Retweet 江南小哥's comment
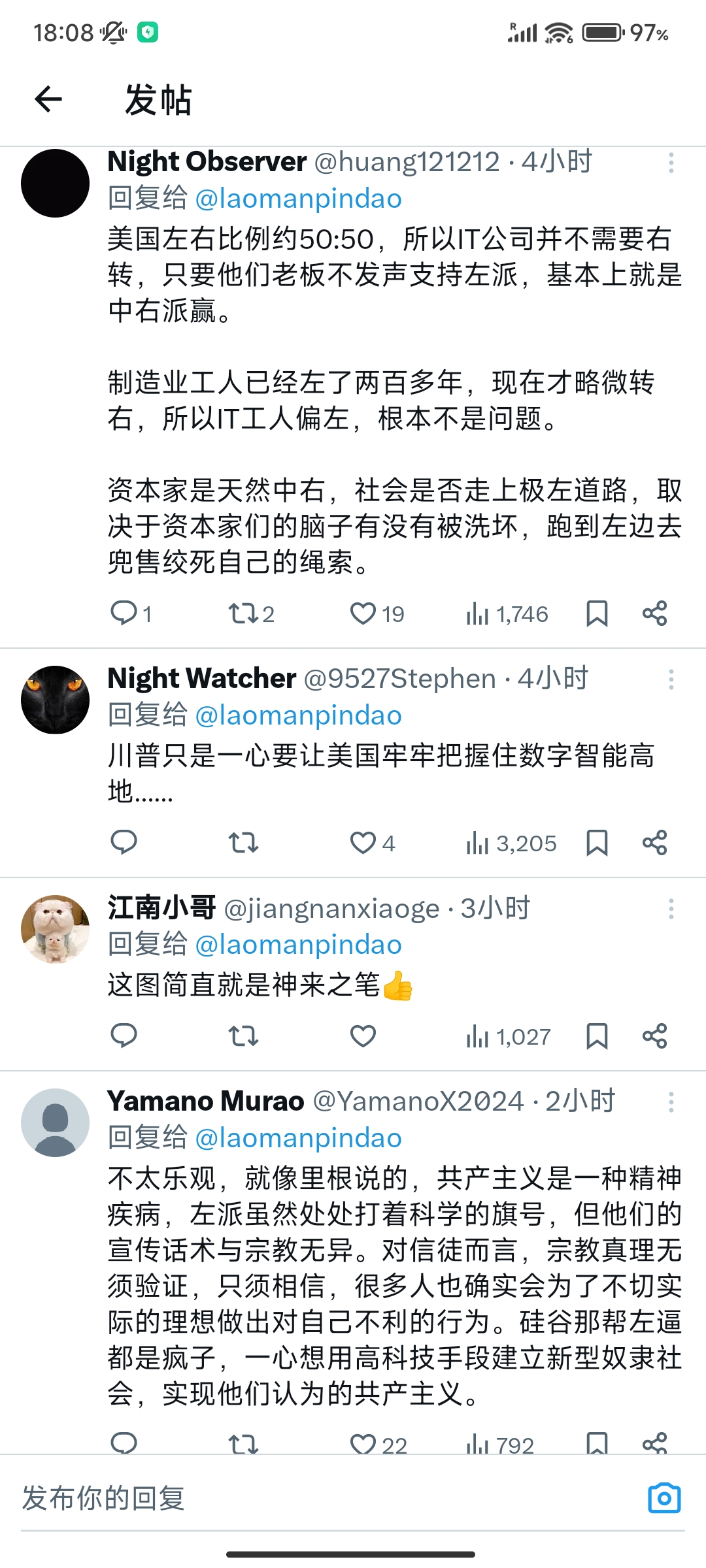The image size is (706, 1568). tap(243, 1036)
